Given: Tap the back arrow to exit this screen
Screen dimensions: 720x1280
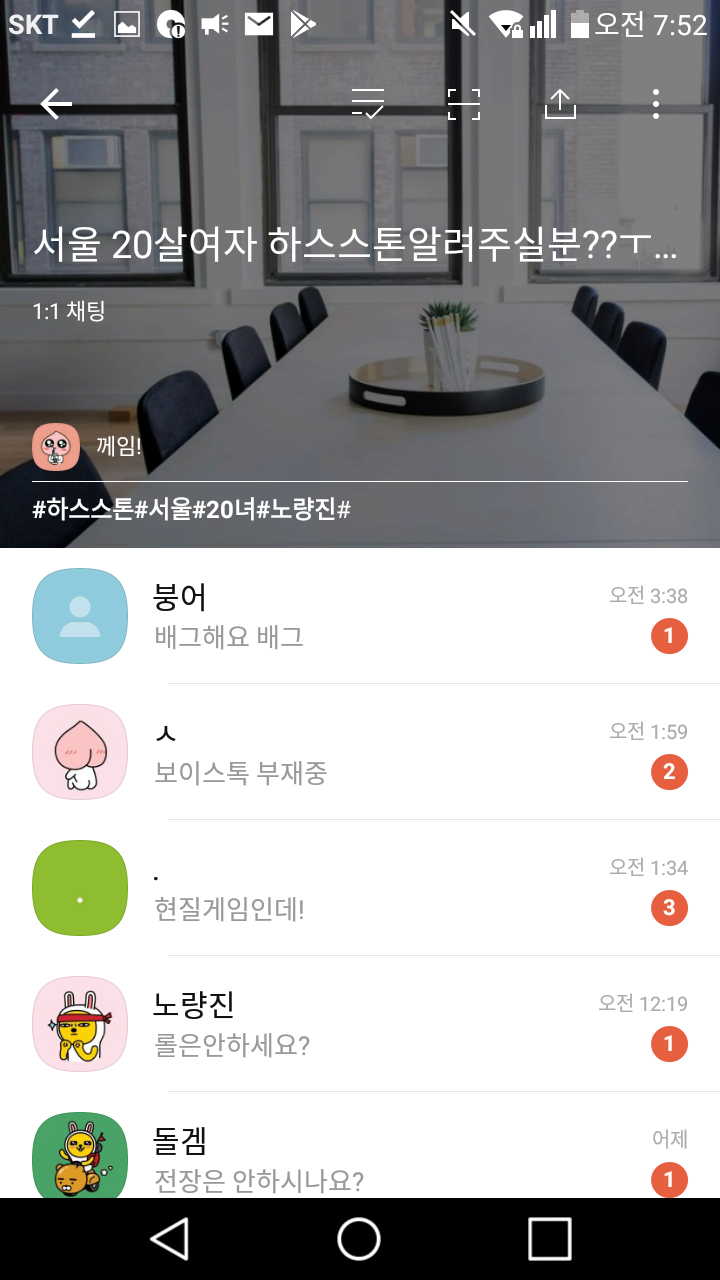Looking at the screenshot, I should click(x=57, y=104).
